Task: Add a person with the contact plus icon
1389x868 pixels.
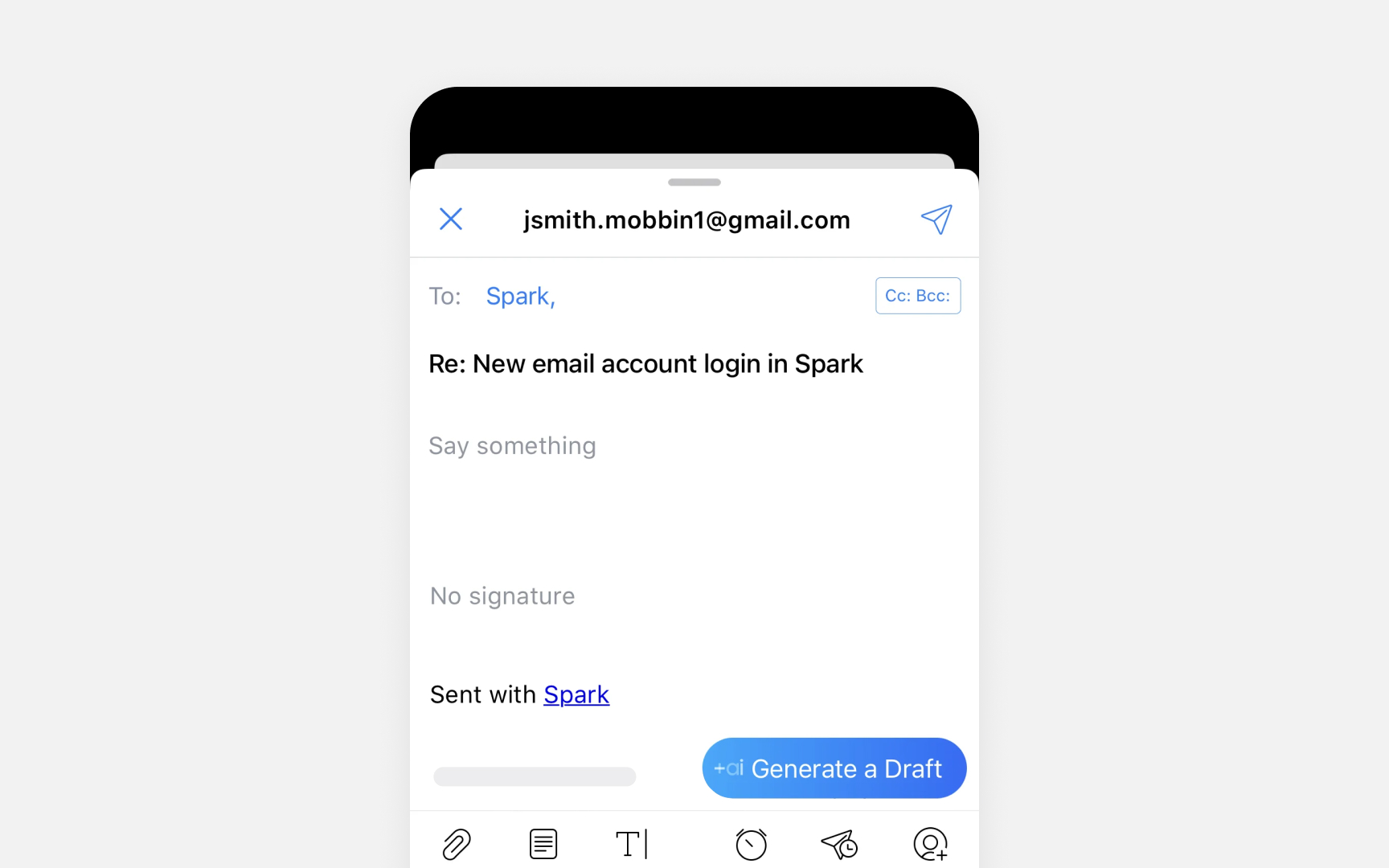Action: tap(930, 844)
